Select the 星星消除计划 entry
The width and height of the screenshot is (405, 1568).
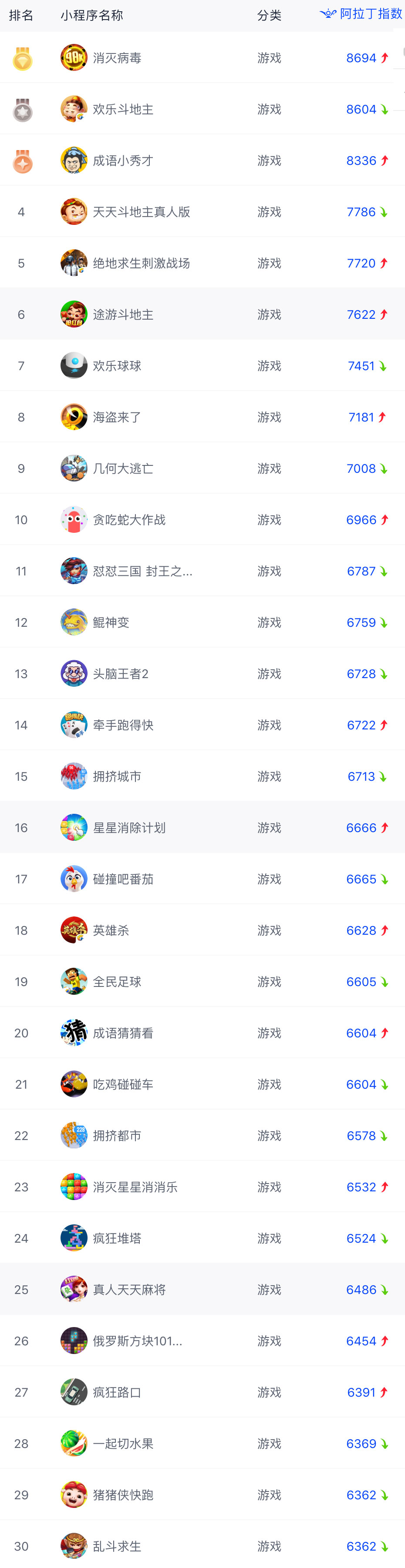click(x=128, y=828)
